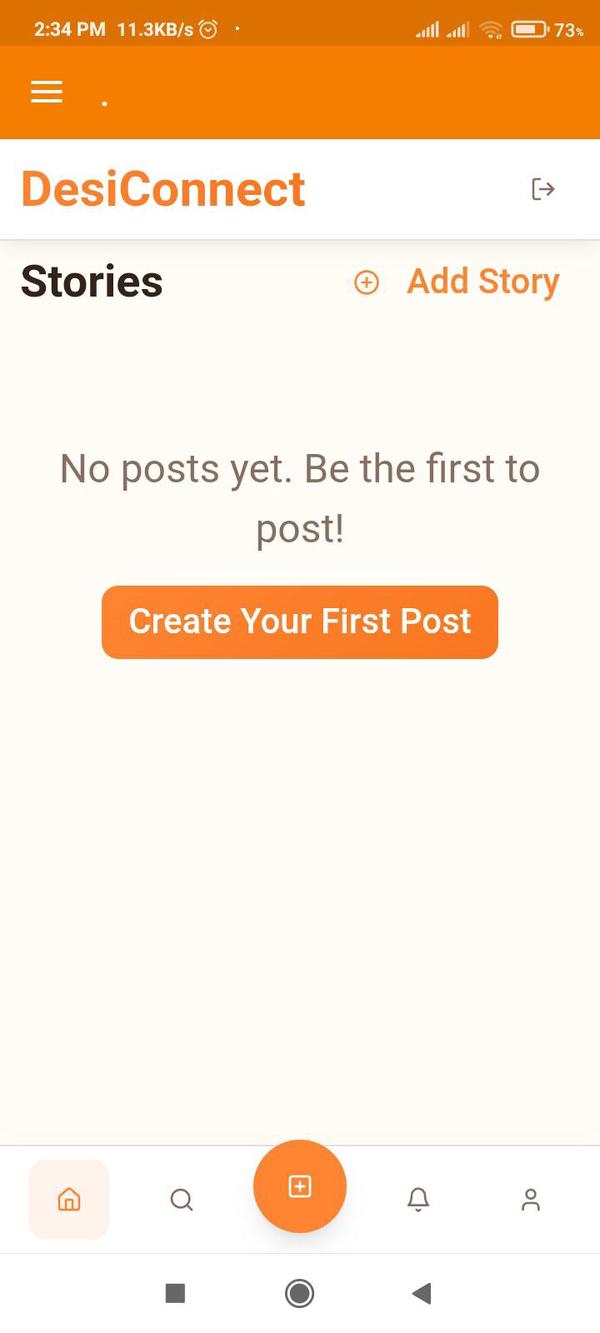Open the notifications bell tab
This screenshot has width=600, height=1333.
pos(419,1199)
